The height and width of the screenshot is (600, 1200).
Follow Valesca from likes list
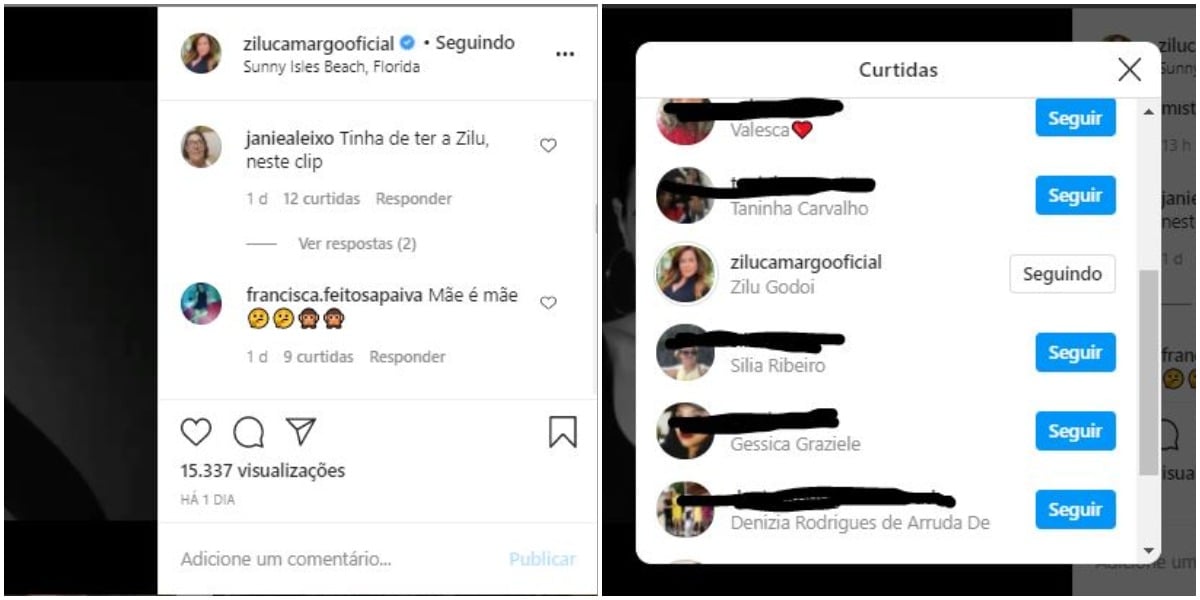point(1075,118)
